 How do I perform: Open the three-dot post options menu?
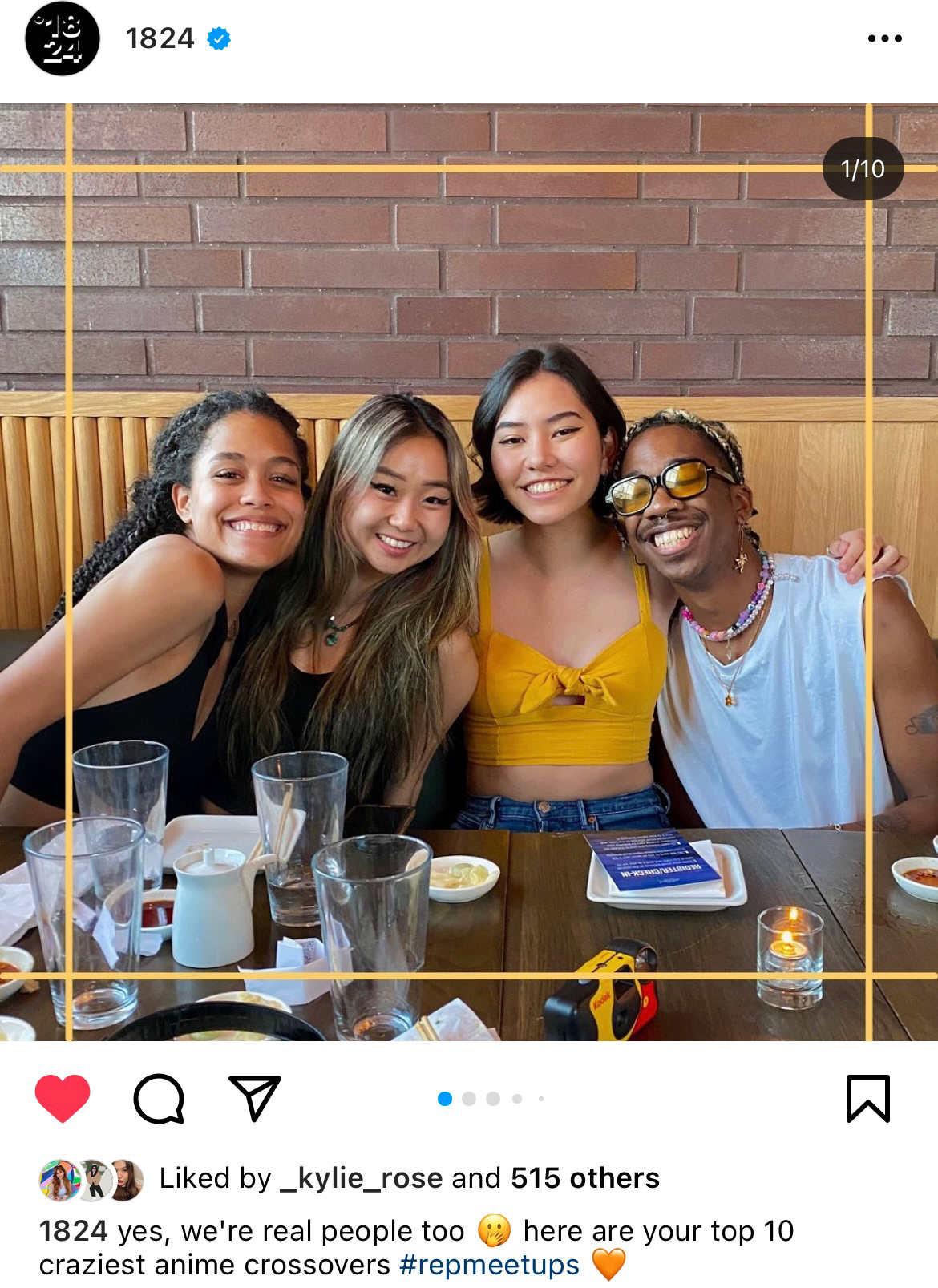click(x=884, y=38)
